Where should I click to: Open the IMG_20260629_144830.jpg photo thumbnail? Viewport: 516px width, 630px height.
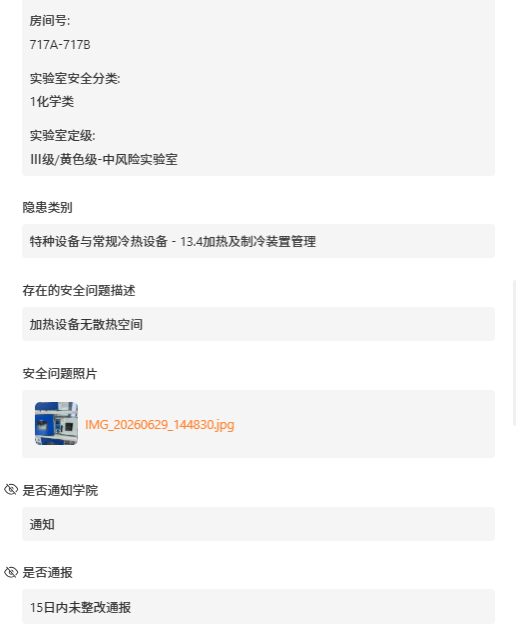coord(56,423)
